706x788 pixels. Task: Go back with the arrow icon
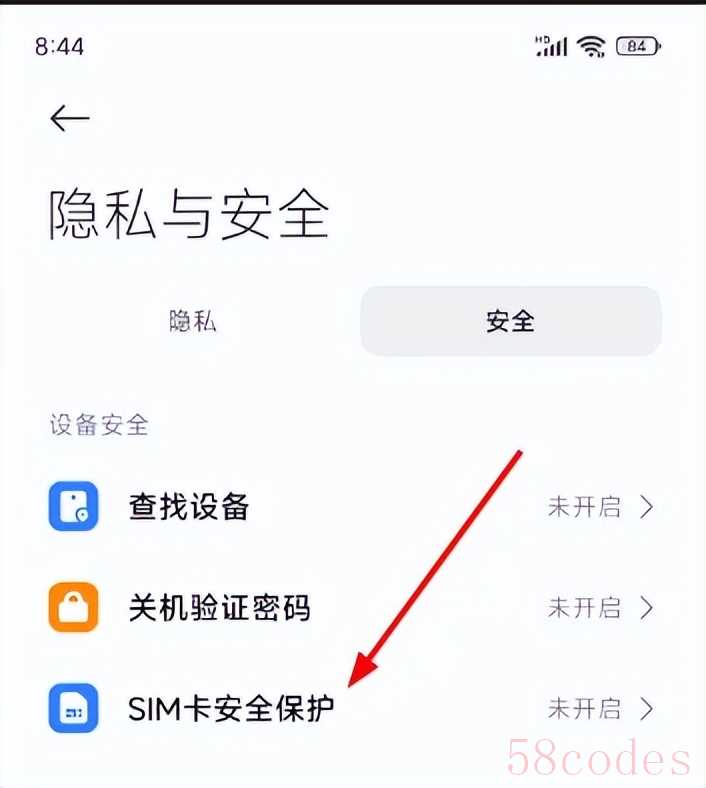coord(70,118)
